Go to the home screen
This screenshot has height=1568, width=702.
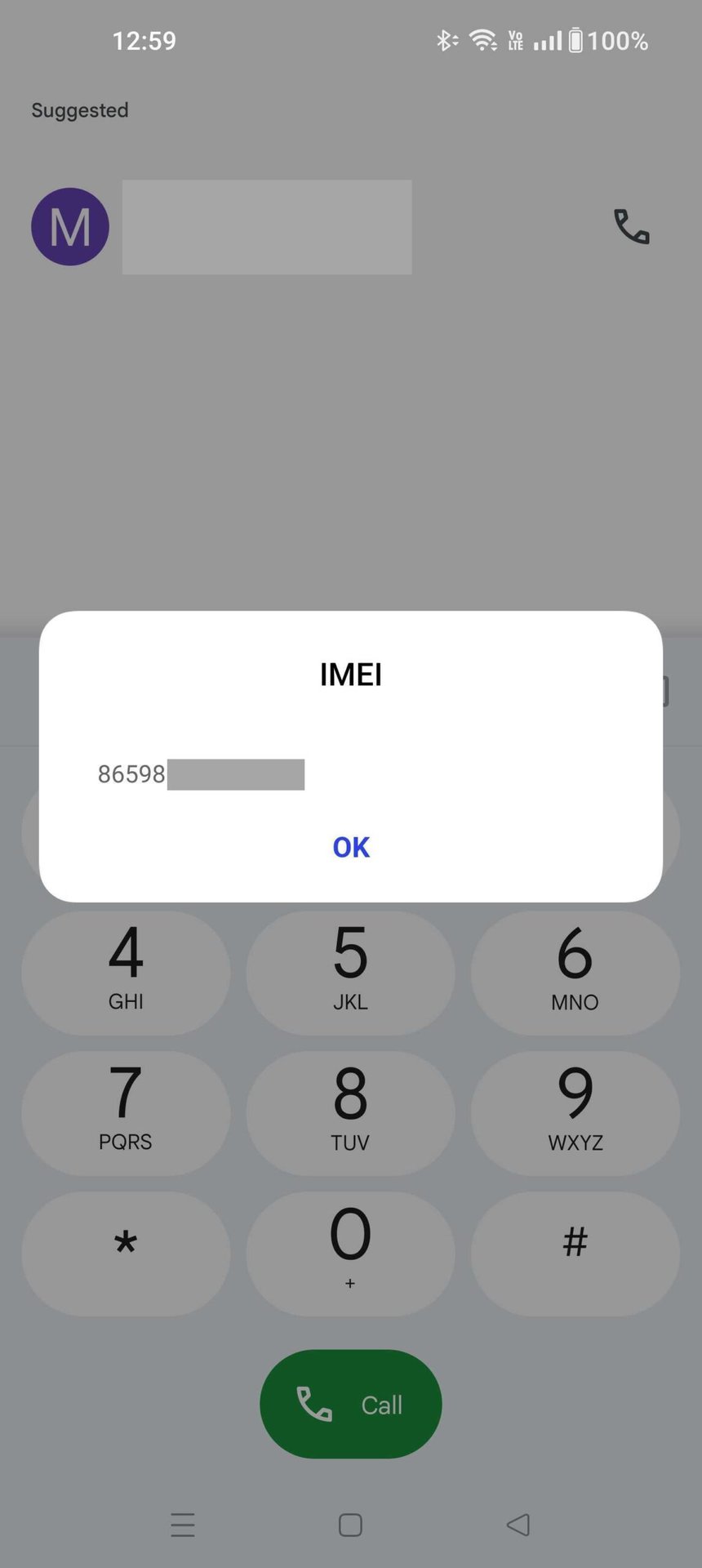[350, 1525]
